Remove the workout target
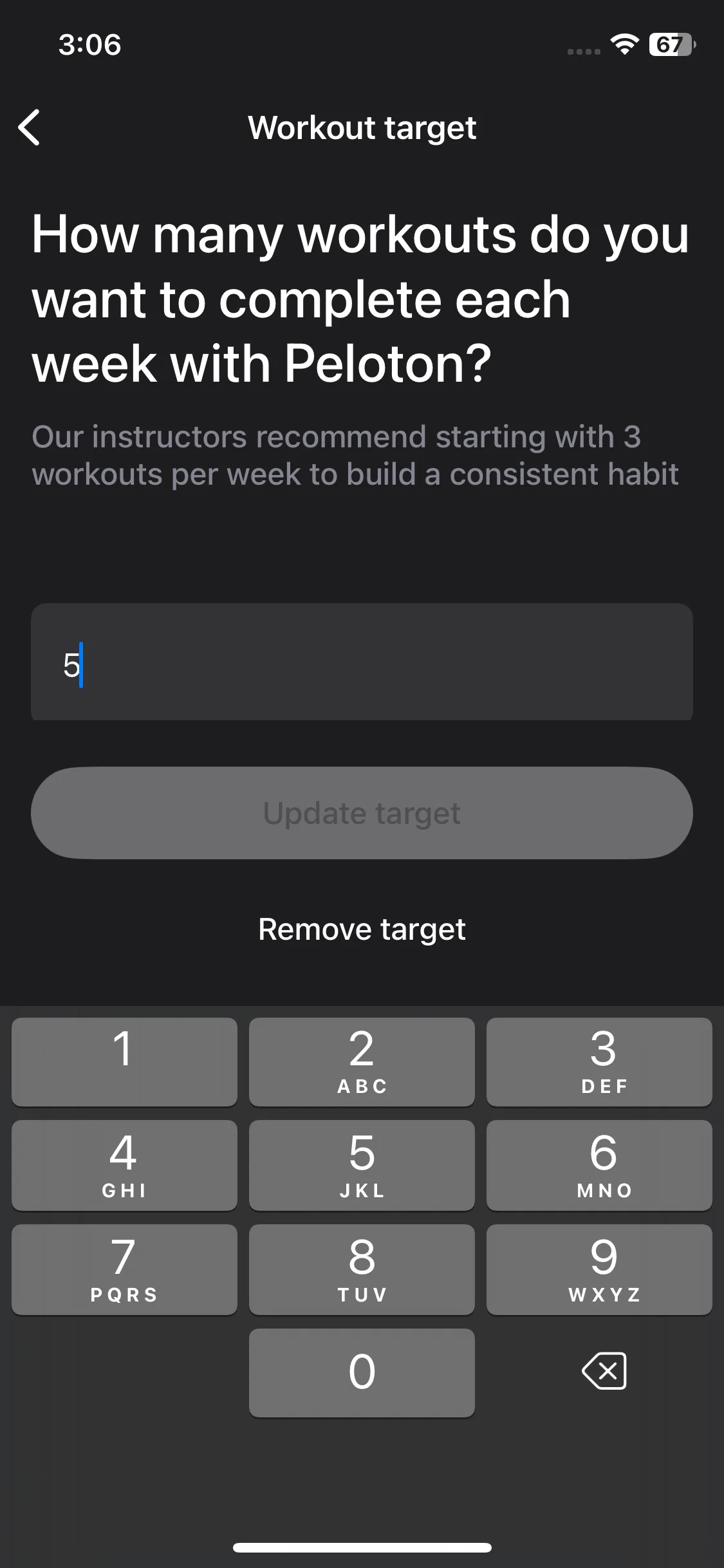This screenshot has height=1568, width=724. point(362,929)
